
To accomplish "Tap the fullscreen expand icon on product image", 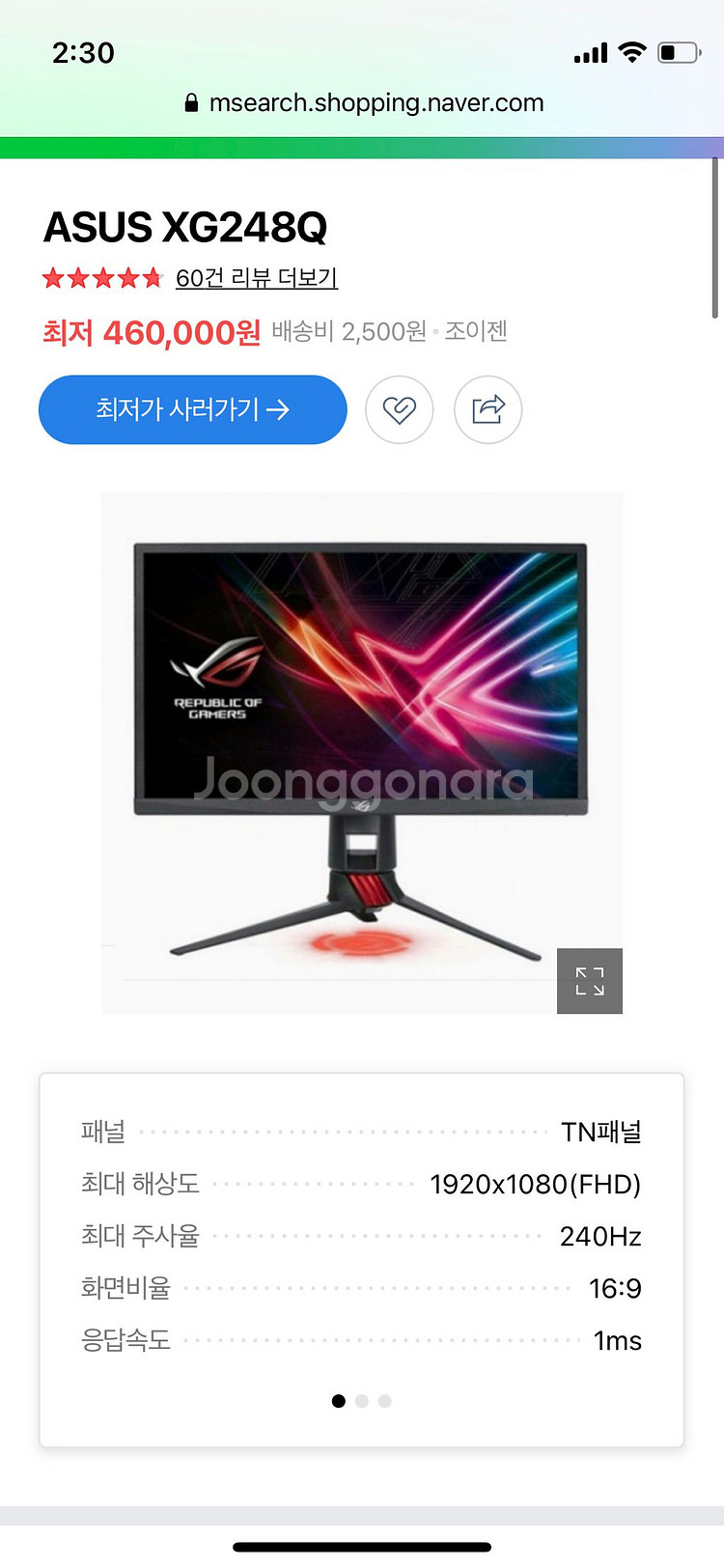I will 590,981.
